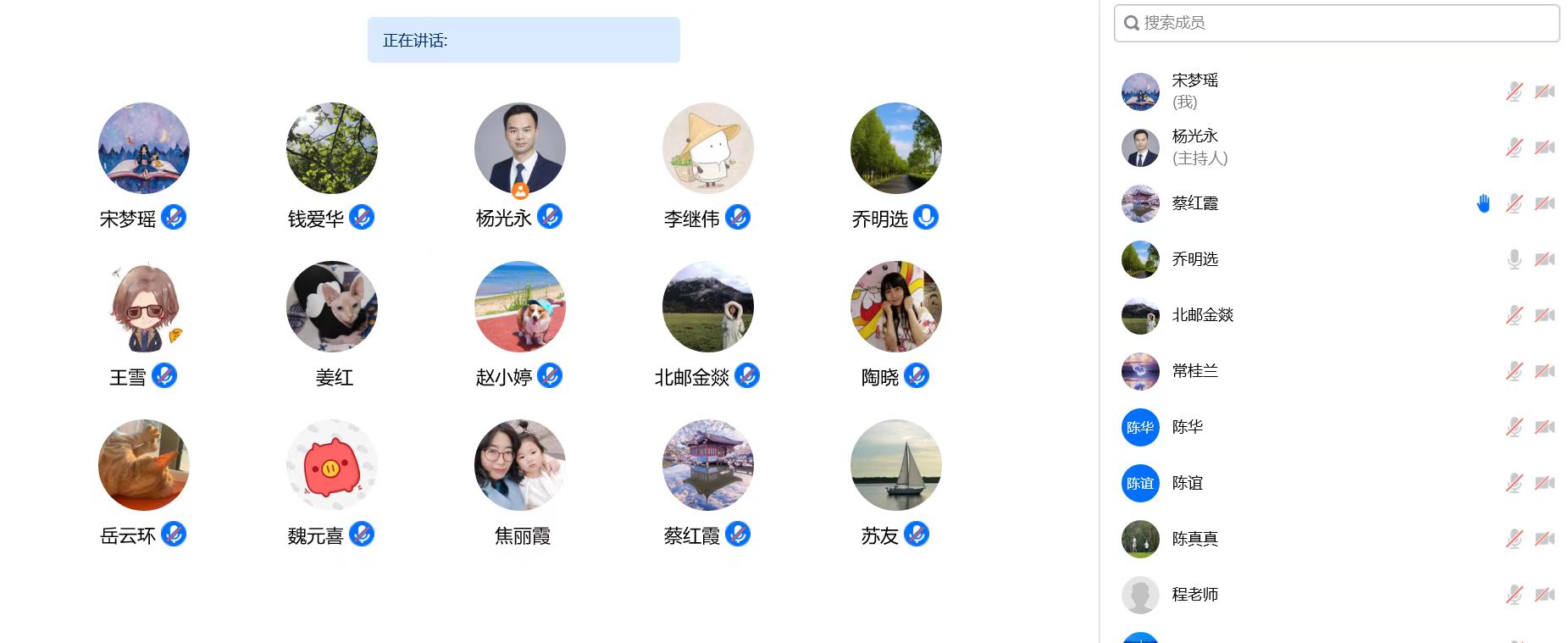Open 岳云环's avatar tile
Viewport: 1568px width, 643px height.
[x=144, y=465]
